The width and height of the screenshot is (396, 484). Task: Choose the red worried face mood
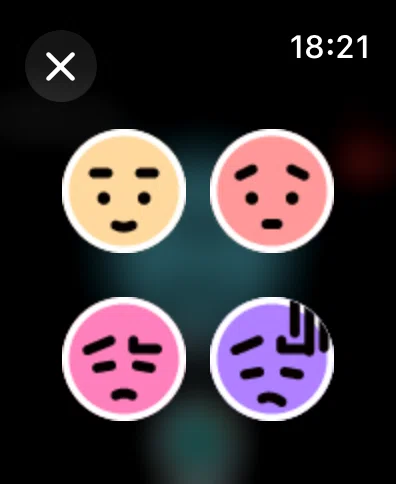point(272,191)
